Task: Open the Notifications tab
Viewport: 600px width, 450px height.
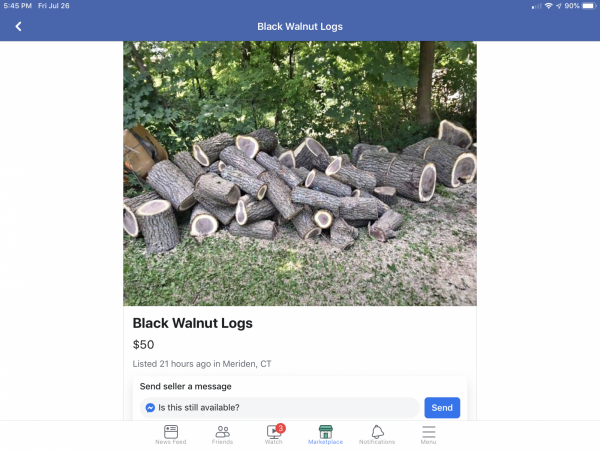Action: click(377, 434)
